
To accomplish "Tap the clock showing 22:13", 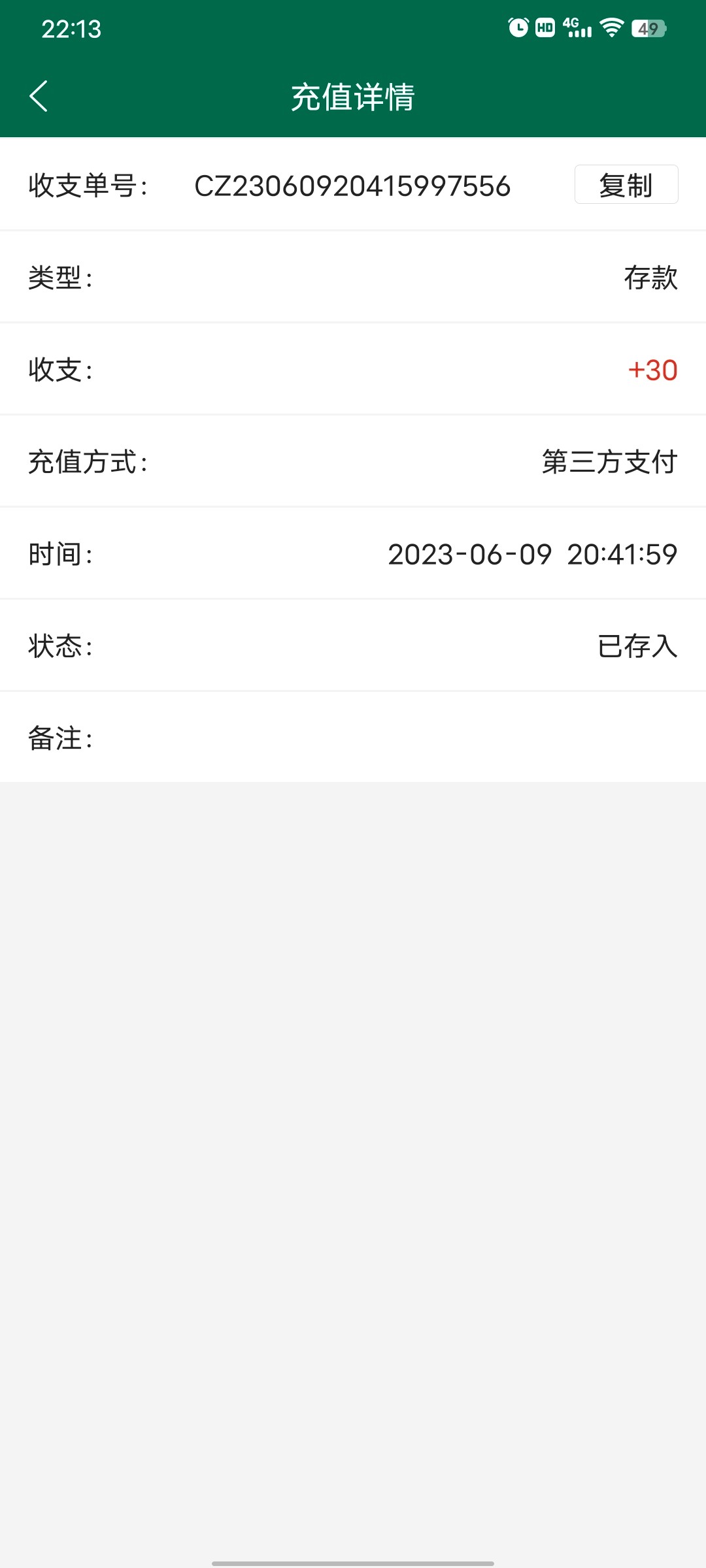I will [71, 29].
